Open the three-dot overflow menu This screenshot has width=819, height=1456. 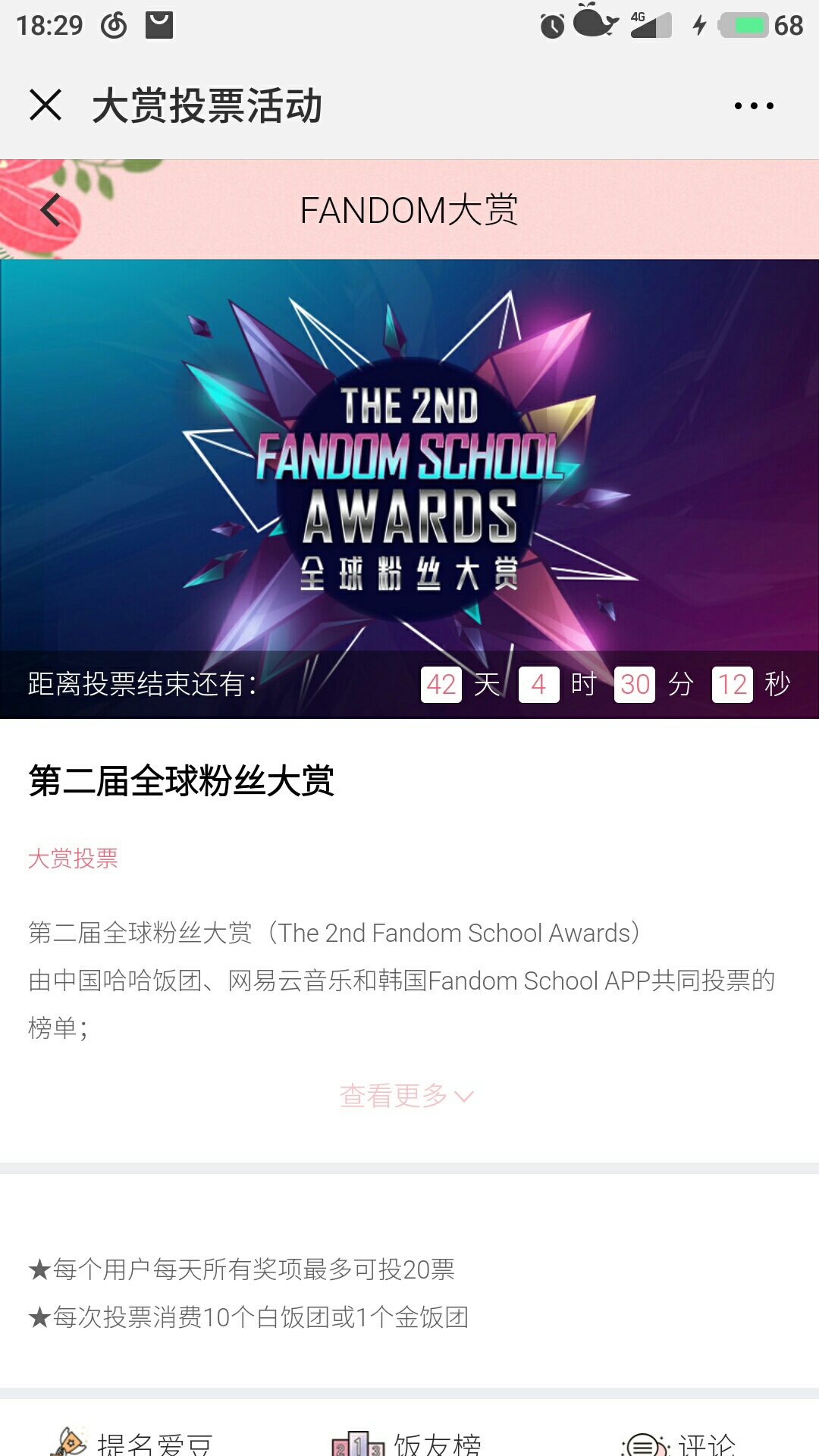pyautogui.click(x=754, y=106)
